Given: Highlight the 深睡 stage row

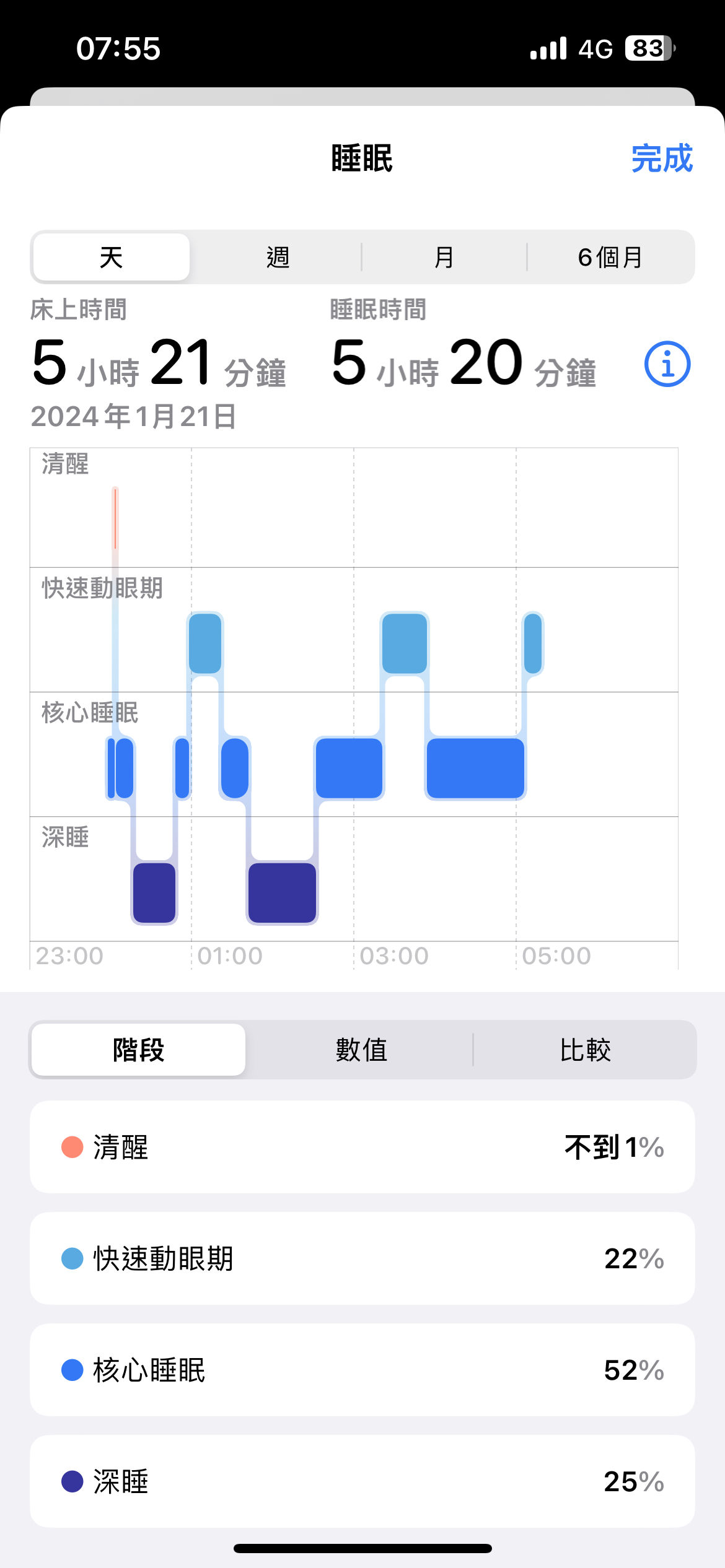Looking at the screenshot, I should tap(362, 1481).
